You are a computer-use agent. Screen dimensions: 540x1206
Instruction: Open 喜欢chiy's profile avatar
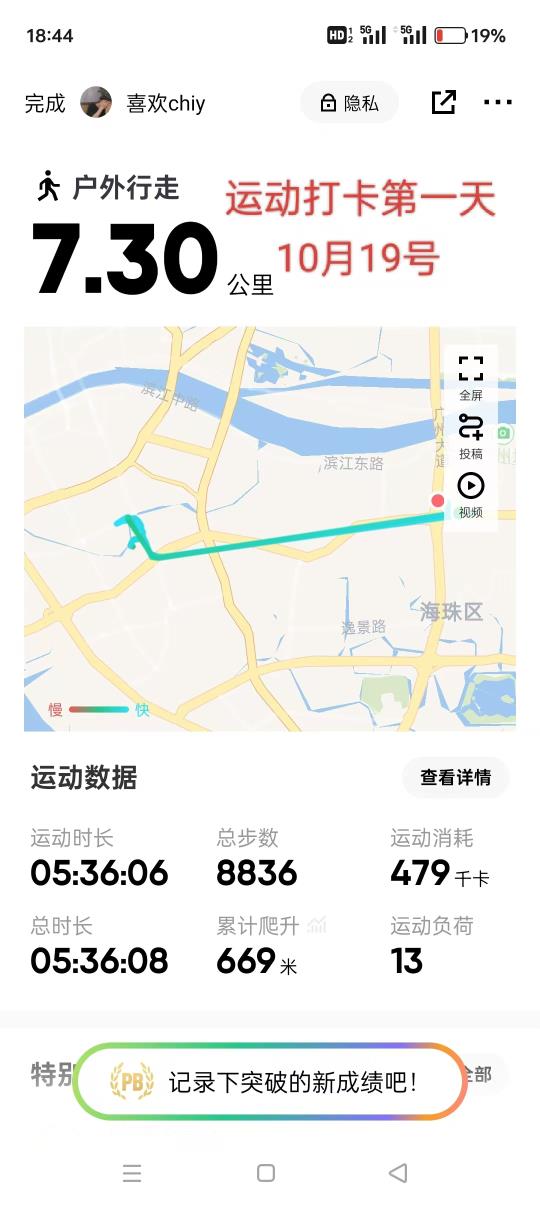pos(96,102)
